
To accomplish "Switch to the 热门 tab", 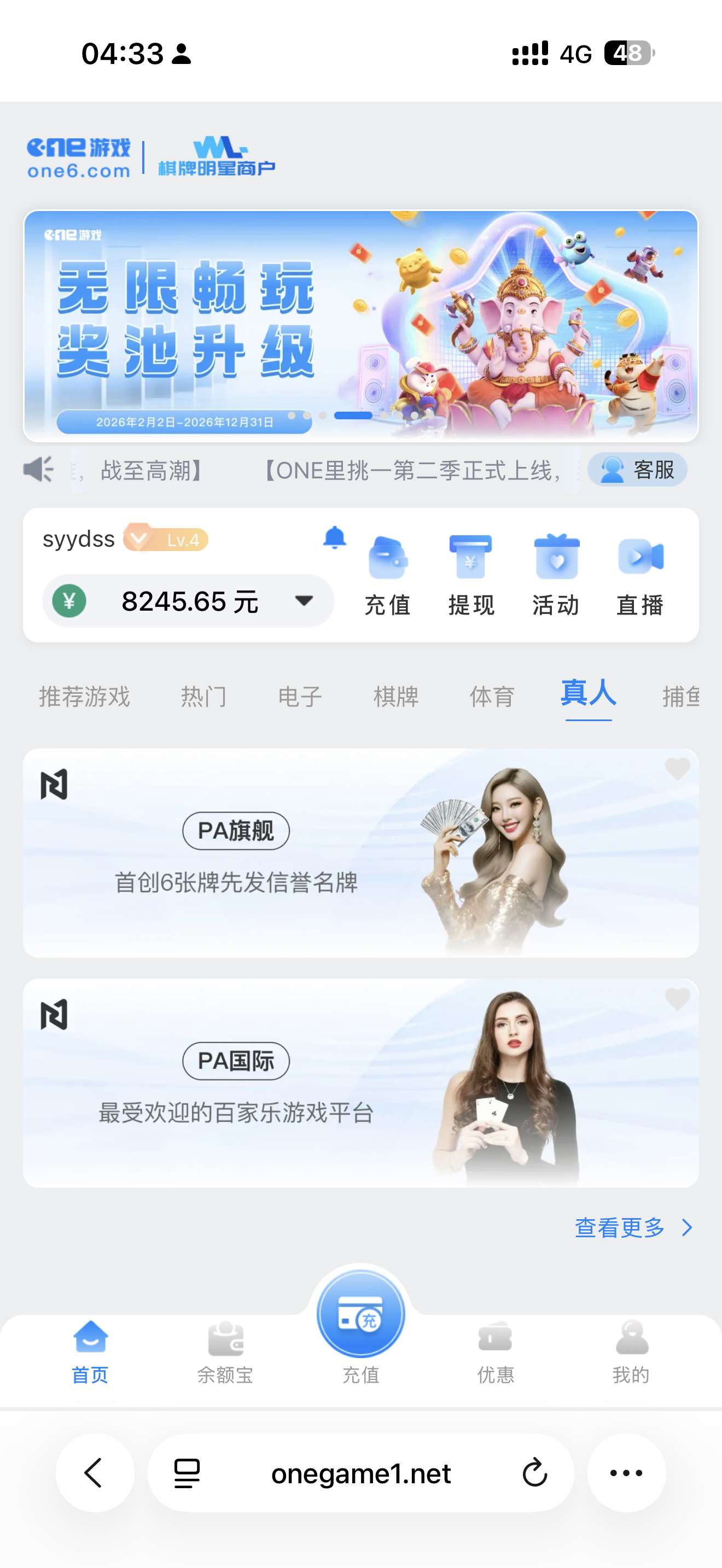I will tap(204, 697).
